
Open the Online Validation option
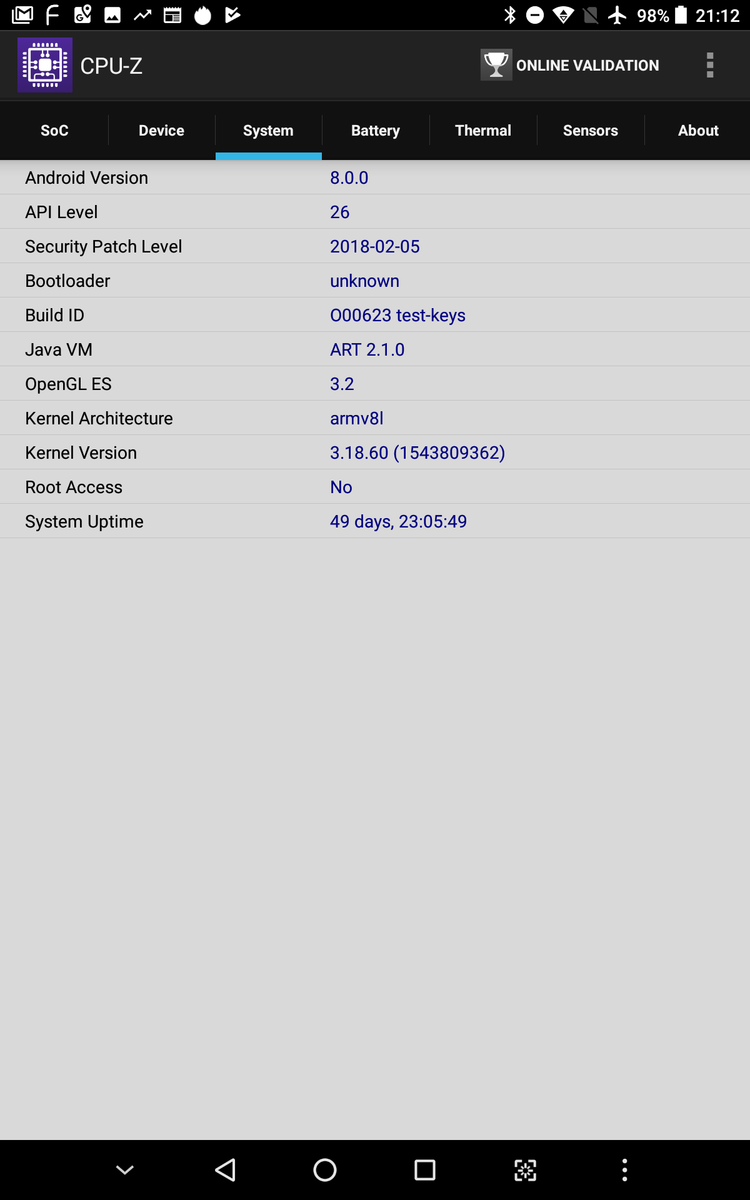570,65
